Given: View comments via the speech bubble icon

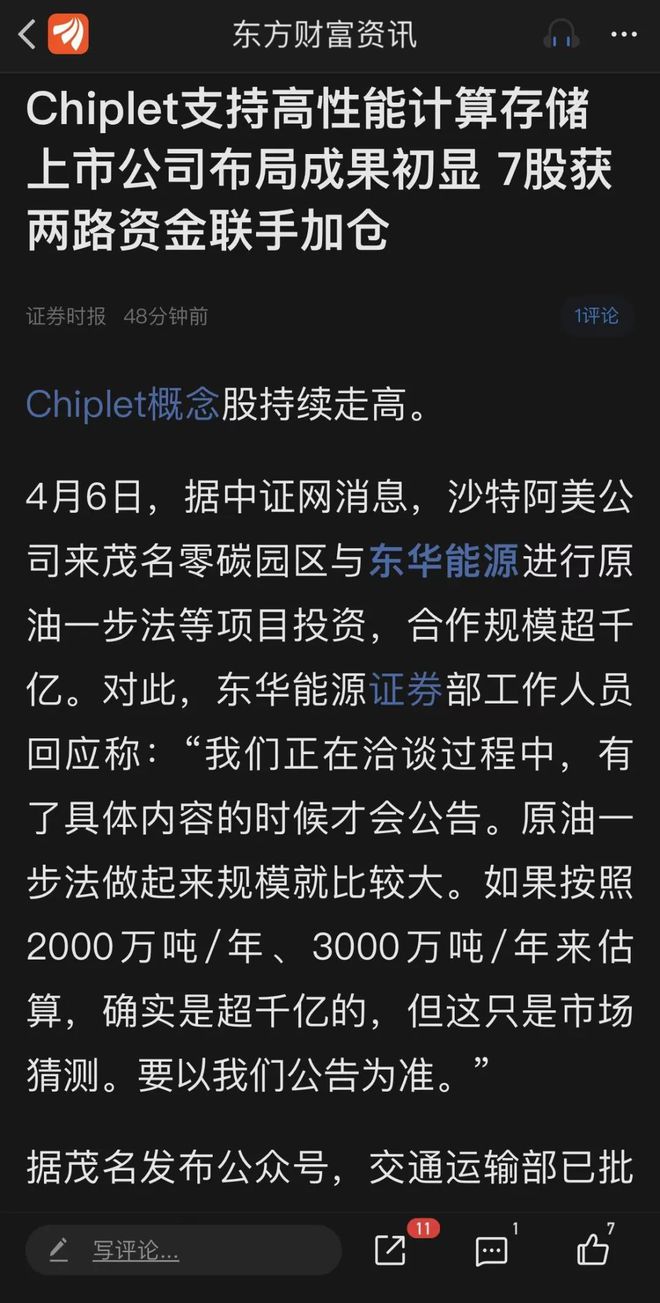Looking at the screenshot, I should pos(491,1250).
